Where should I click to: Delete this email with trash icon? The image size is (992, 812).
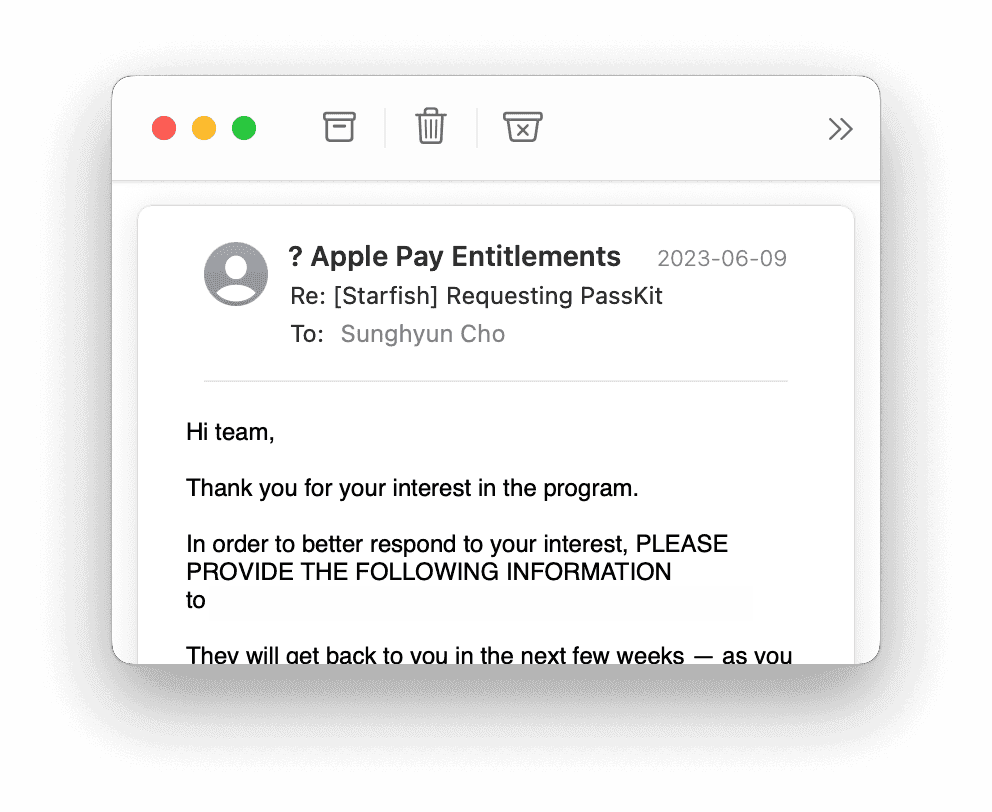pyautogui.click(x=431, y=128)
